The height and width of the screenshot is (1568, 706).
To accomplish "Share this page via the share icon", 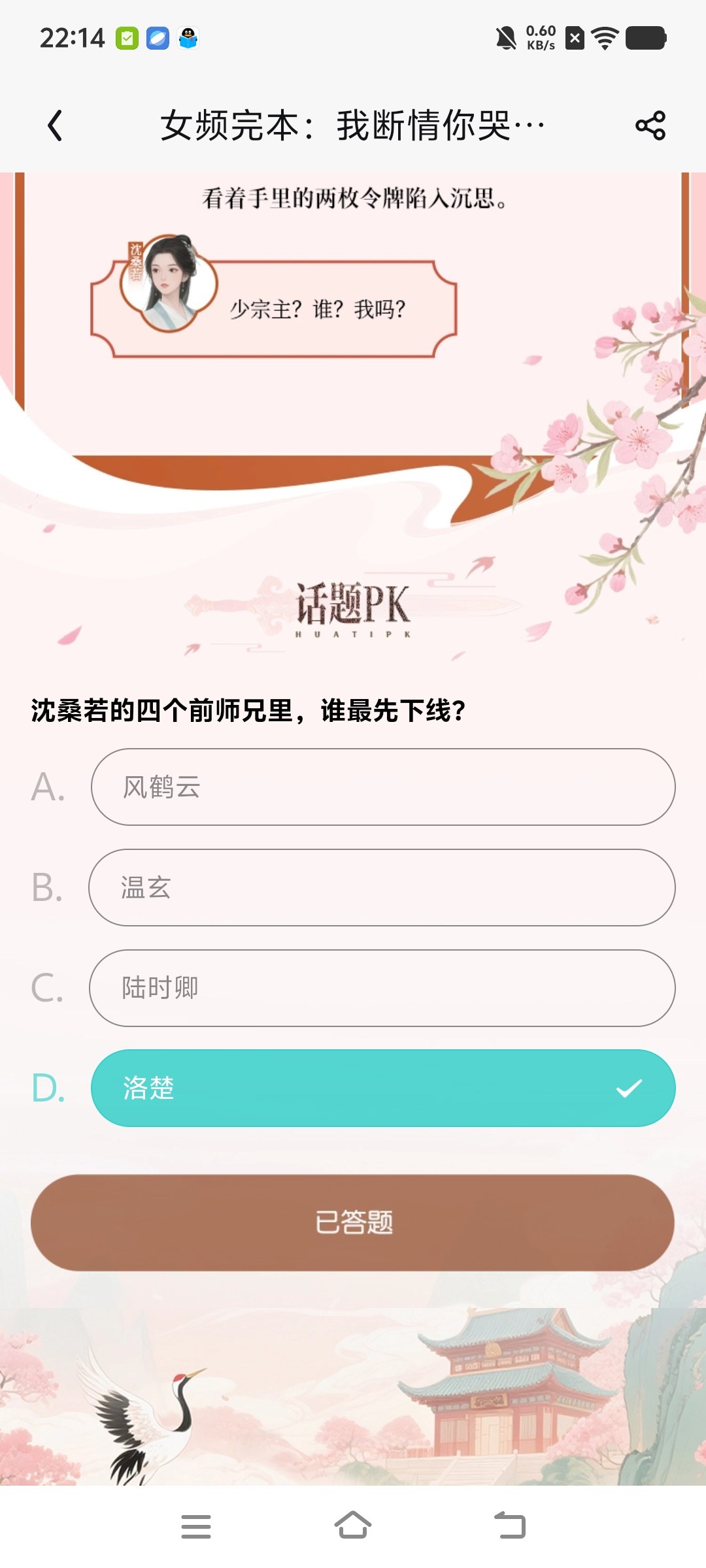I will click(650, 125).
